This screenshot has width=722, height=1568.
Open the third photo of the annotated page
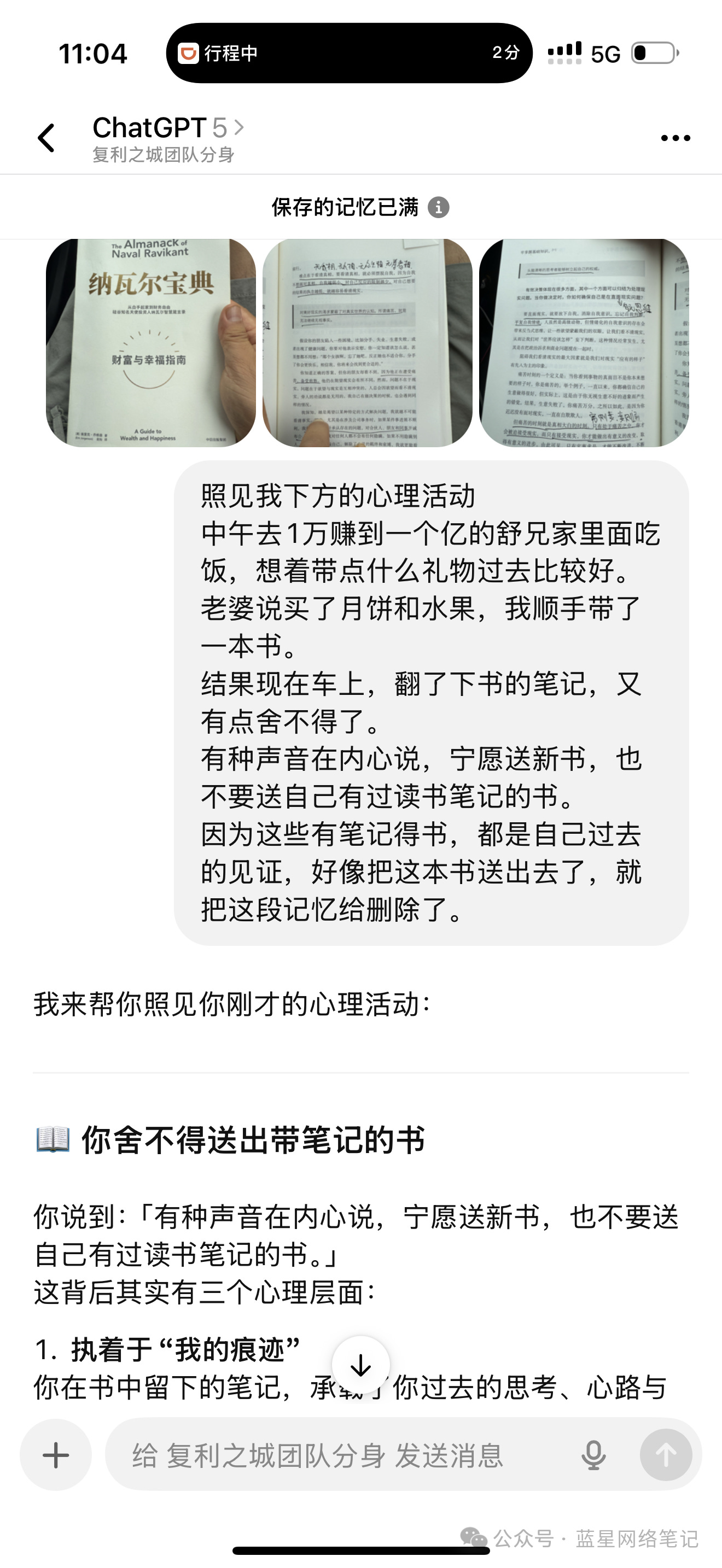pos(584,343)
